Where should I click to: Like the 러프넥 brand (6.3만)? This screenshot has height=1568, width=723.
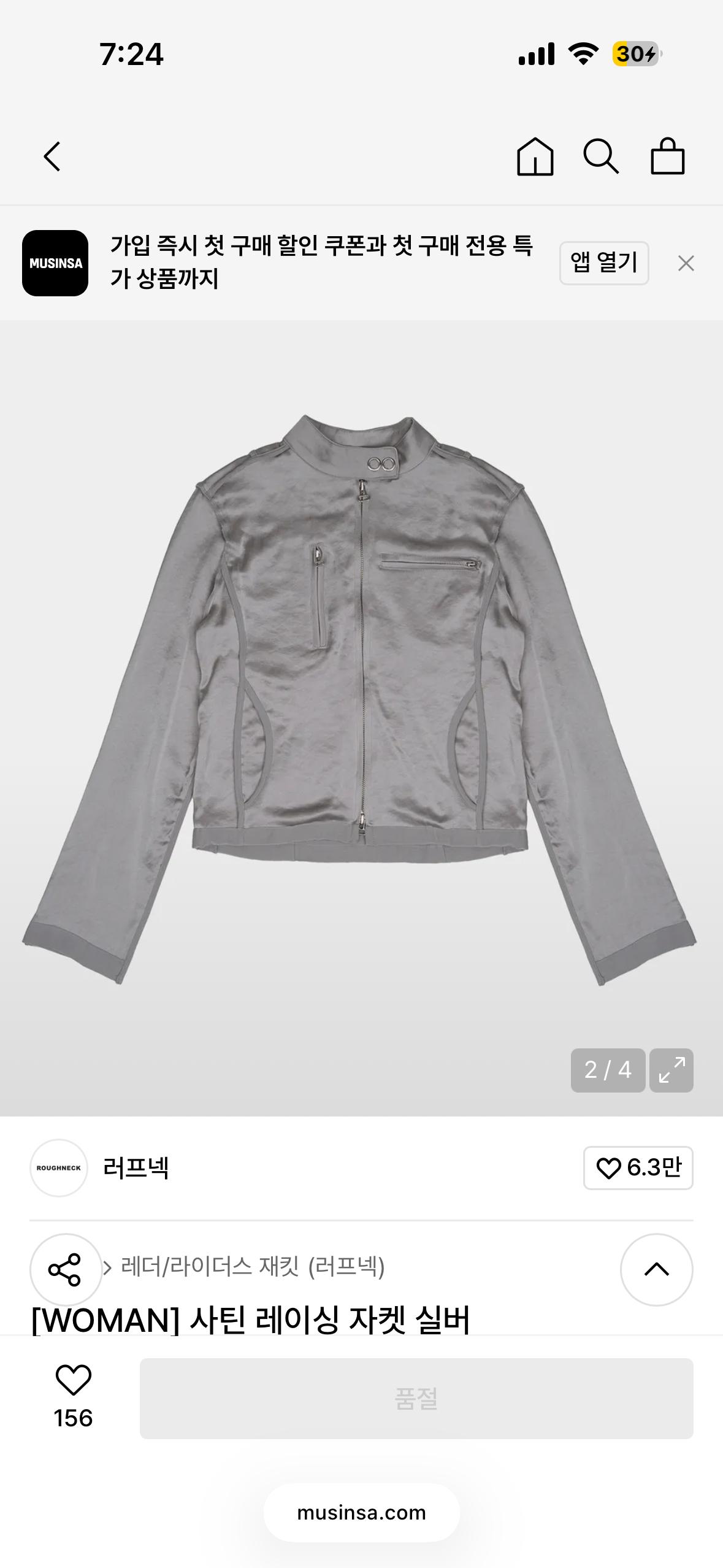[x=638, y=1168]
